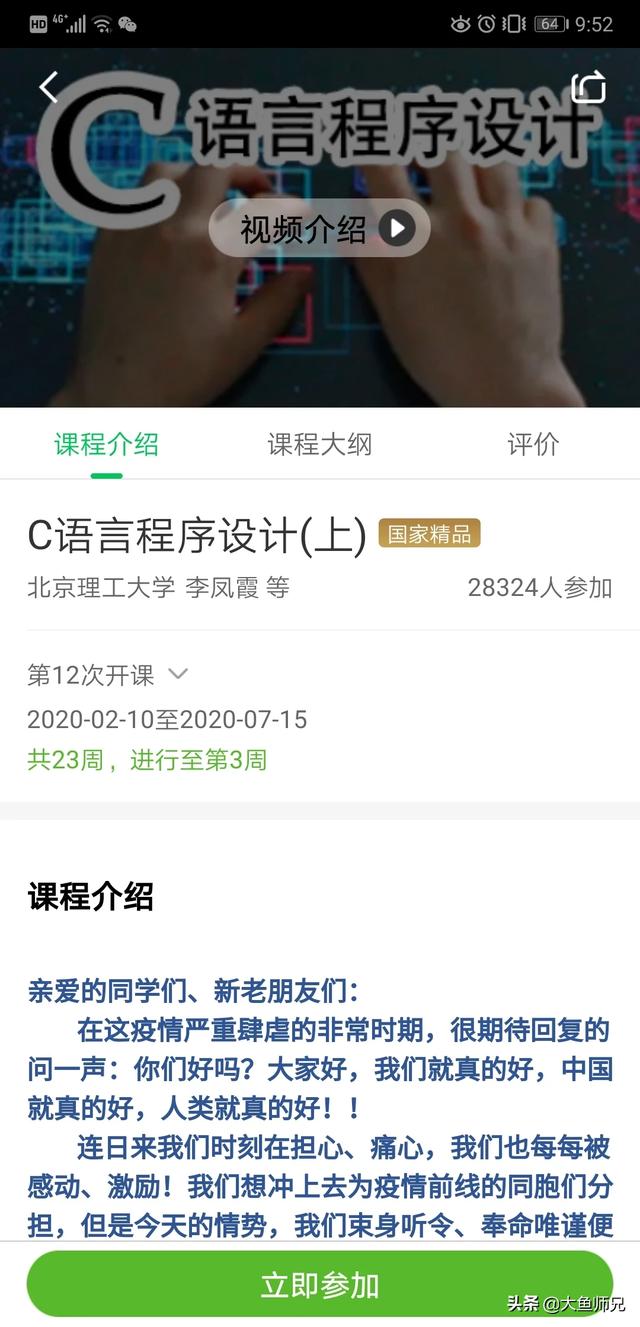Screen dimensions: 640x1327
Task: Switch to the 课程介绍 tab
Action: coord(106,444)
